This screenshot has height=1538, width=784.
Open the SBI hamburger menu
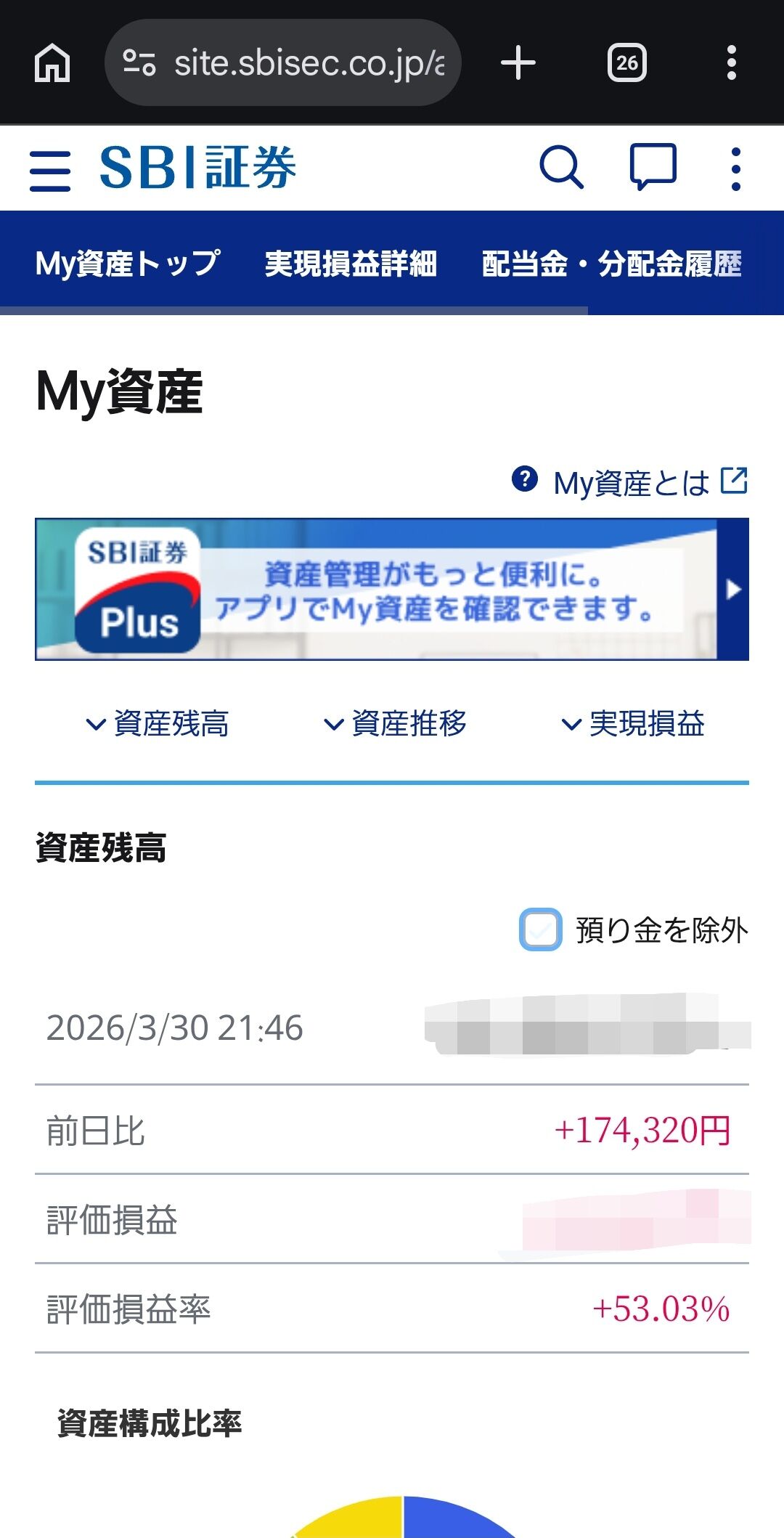click(x=50, y=170)
